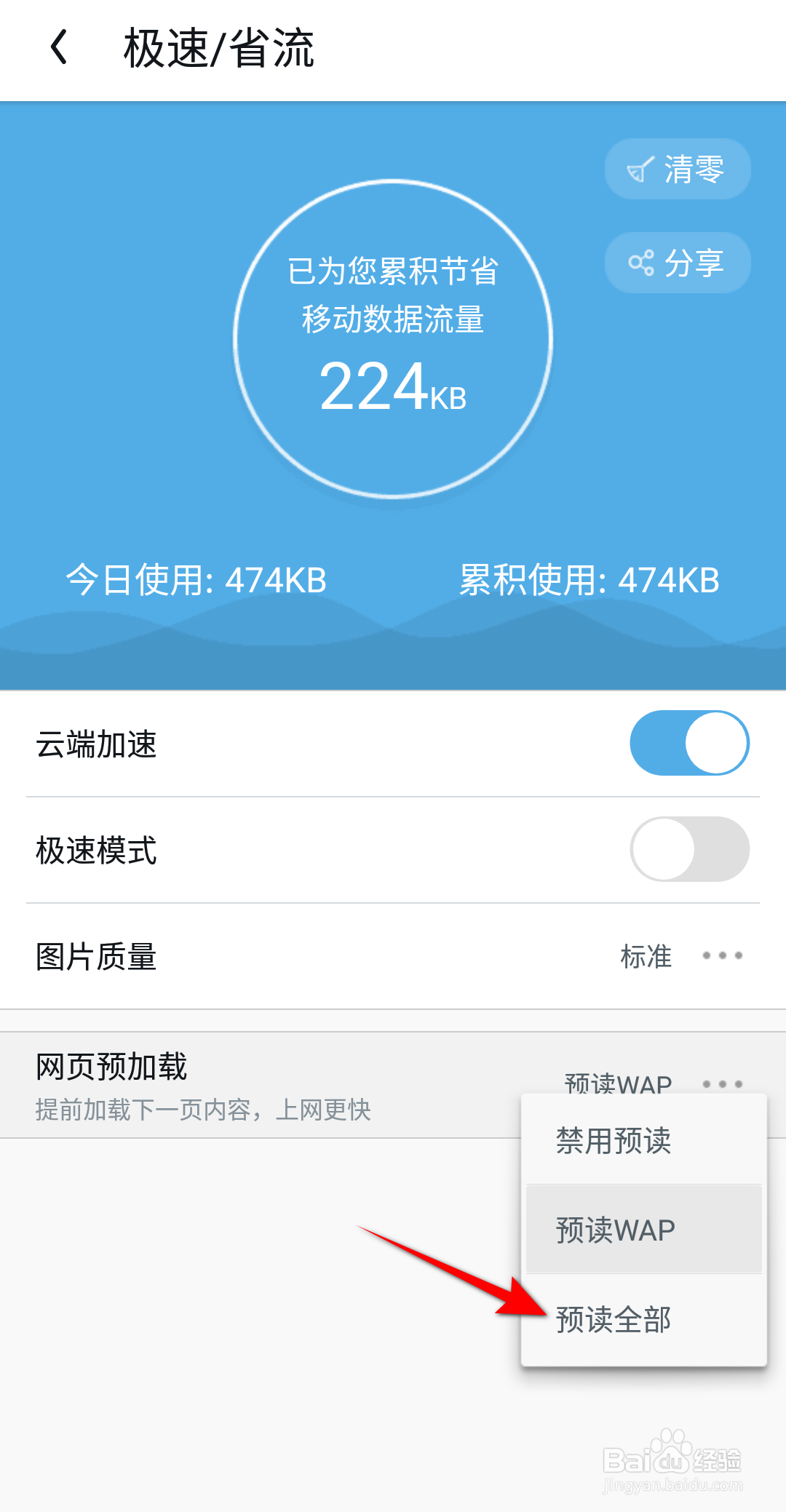Choose 预读WAP in the popup menu
The image size is (786, 1512).
(615, 1230)
